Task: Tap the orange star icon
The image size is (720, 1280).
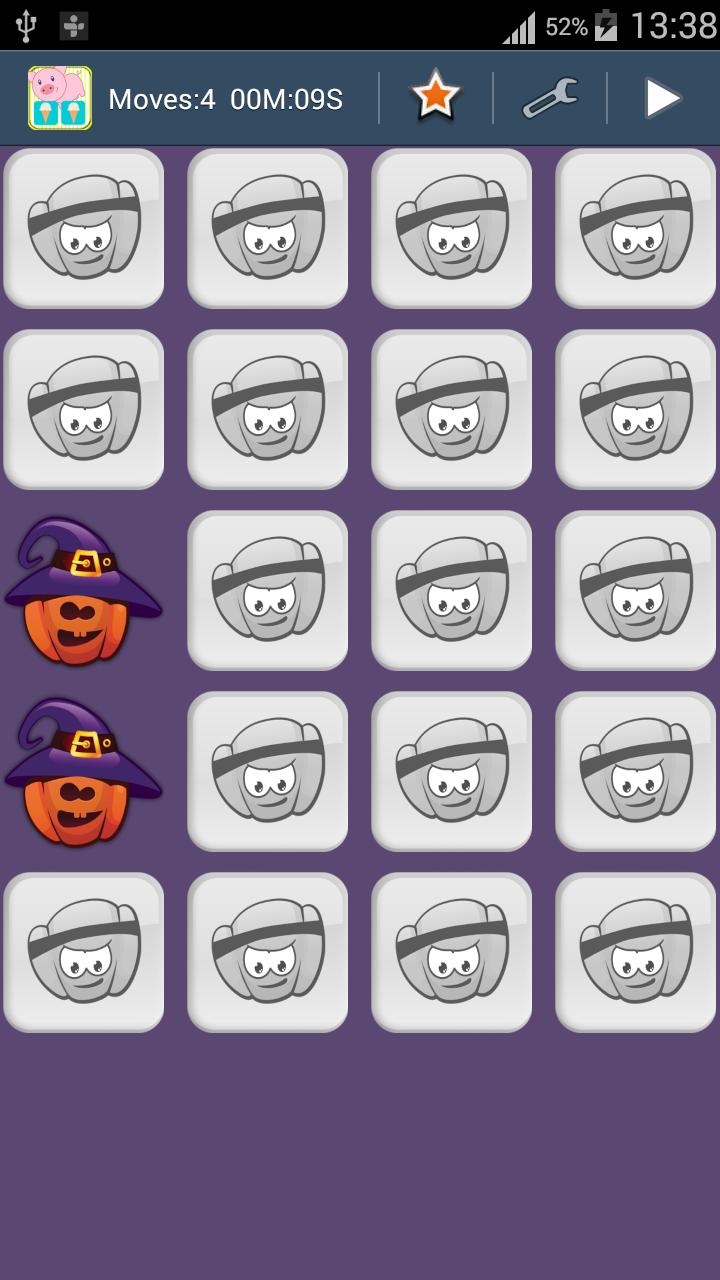Action: pyautogui.click(x=436, y=97)
